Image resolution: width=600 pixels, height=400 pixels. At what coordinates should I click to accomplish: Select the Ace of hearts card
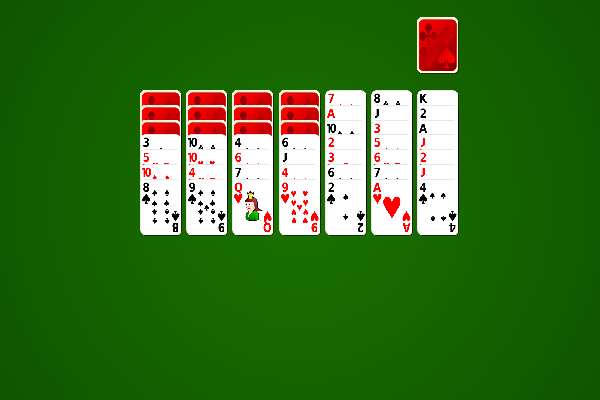tap(391, 208)
